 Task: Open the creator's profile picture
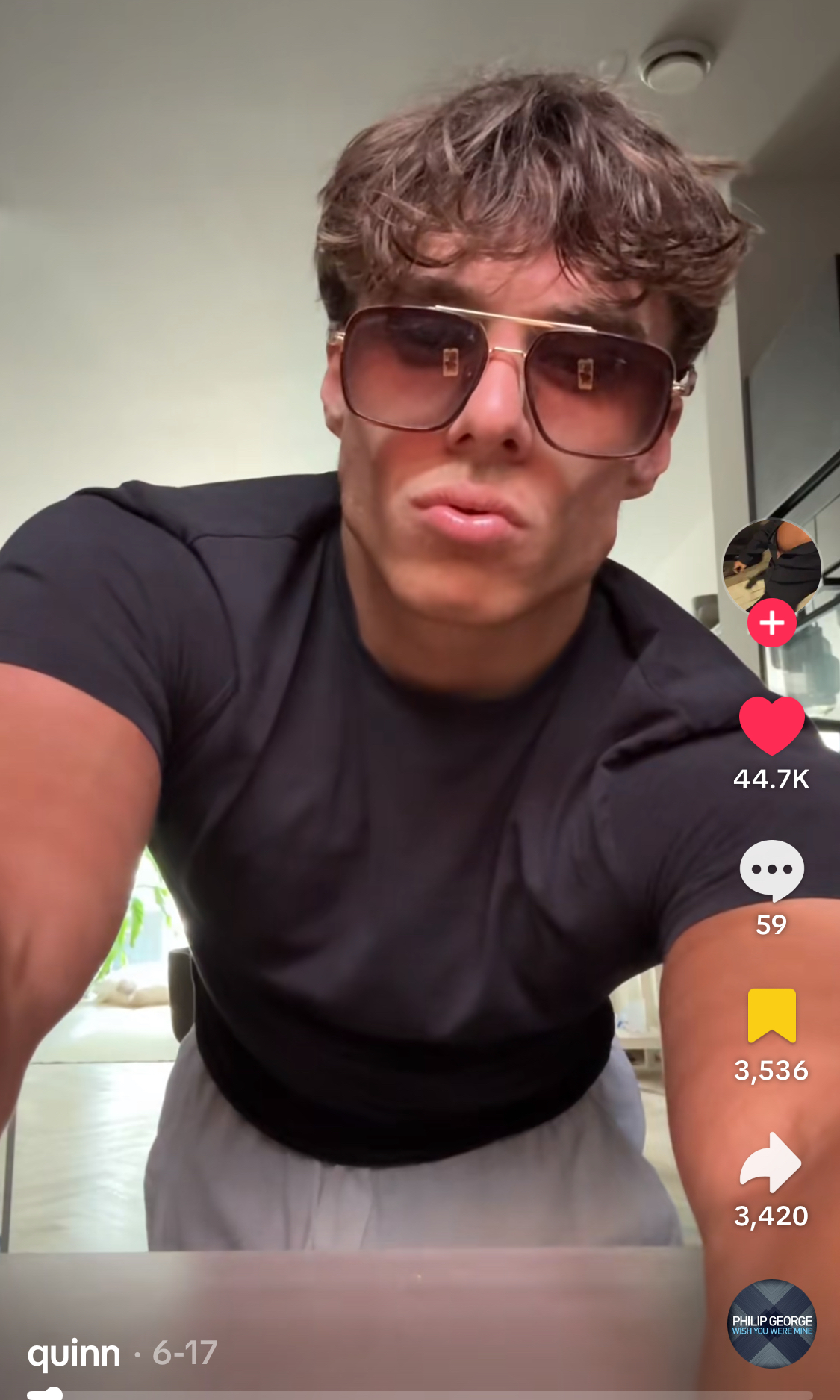[x=771, y=568]
